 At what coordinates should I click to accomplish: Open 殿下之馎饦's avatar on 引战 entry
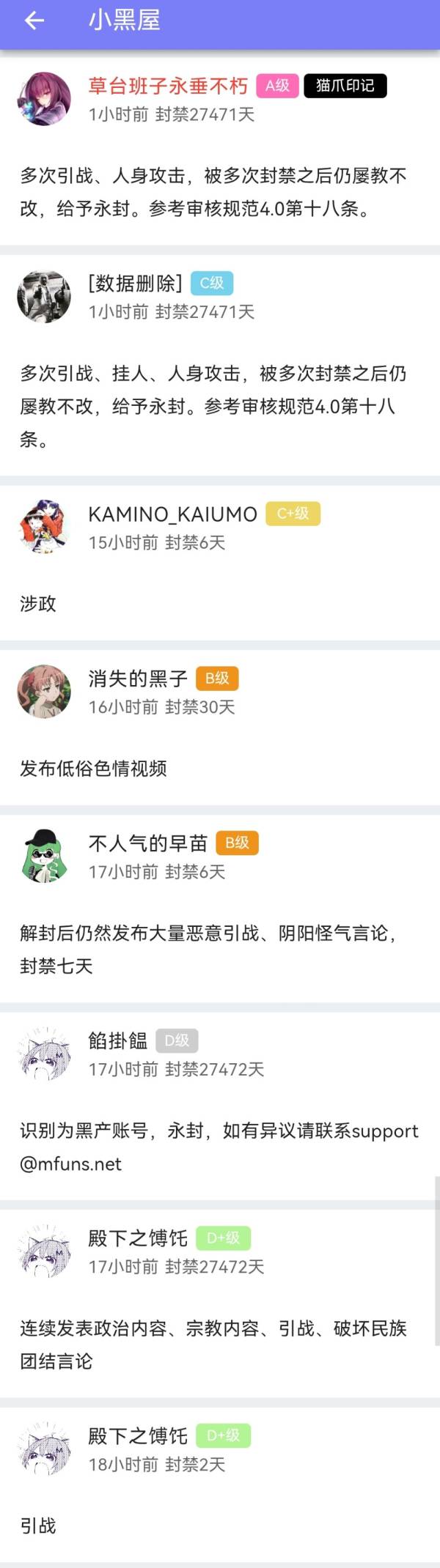click(x=44, y=1449)
